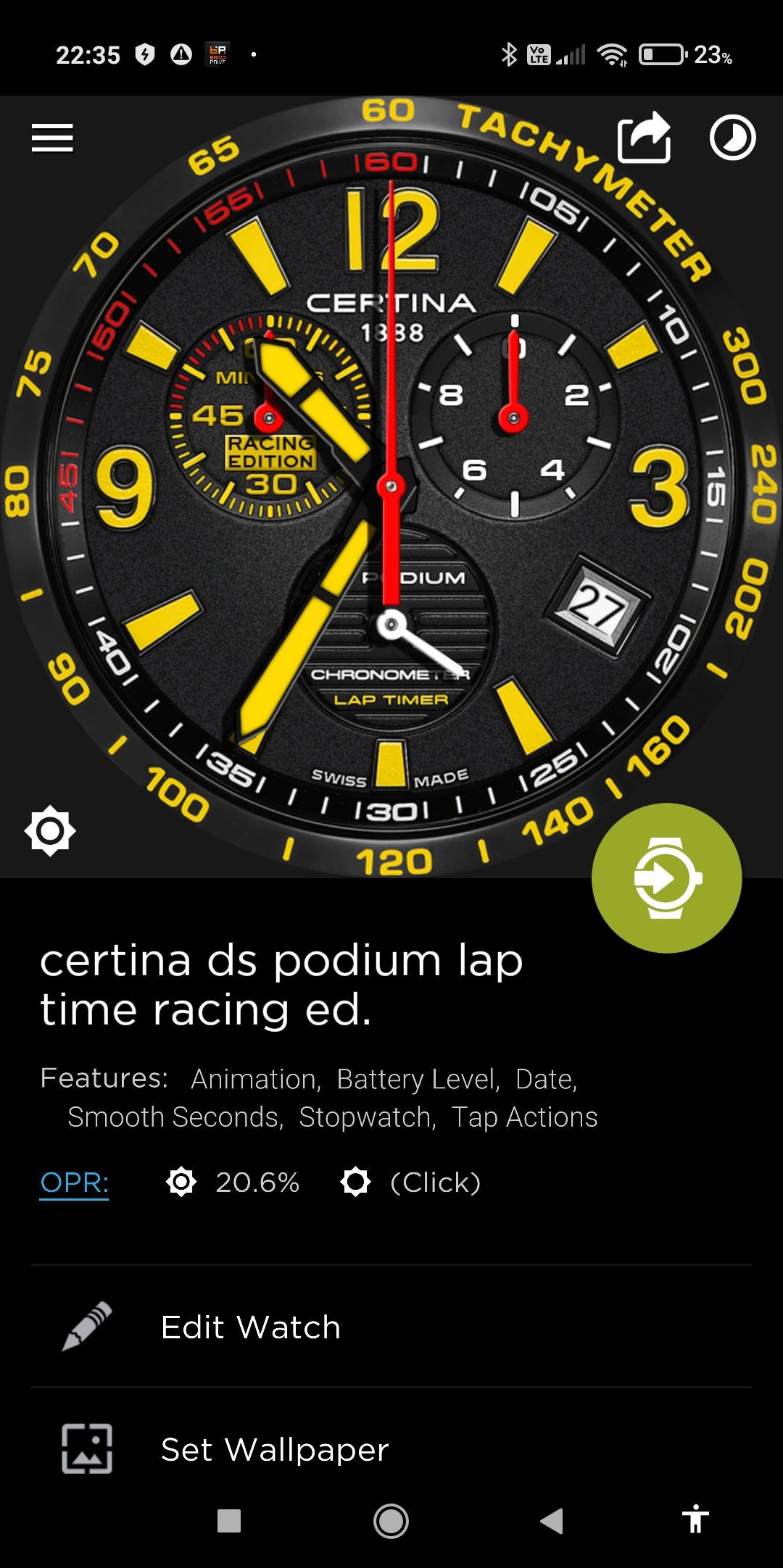
Task: Tap the time-view clock icon
Action: (732, 138)
